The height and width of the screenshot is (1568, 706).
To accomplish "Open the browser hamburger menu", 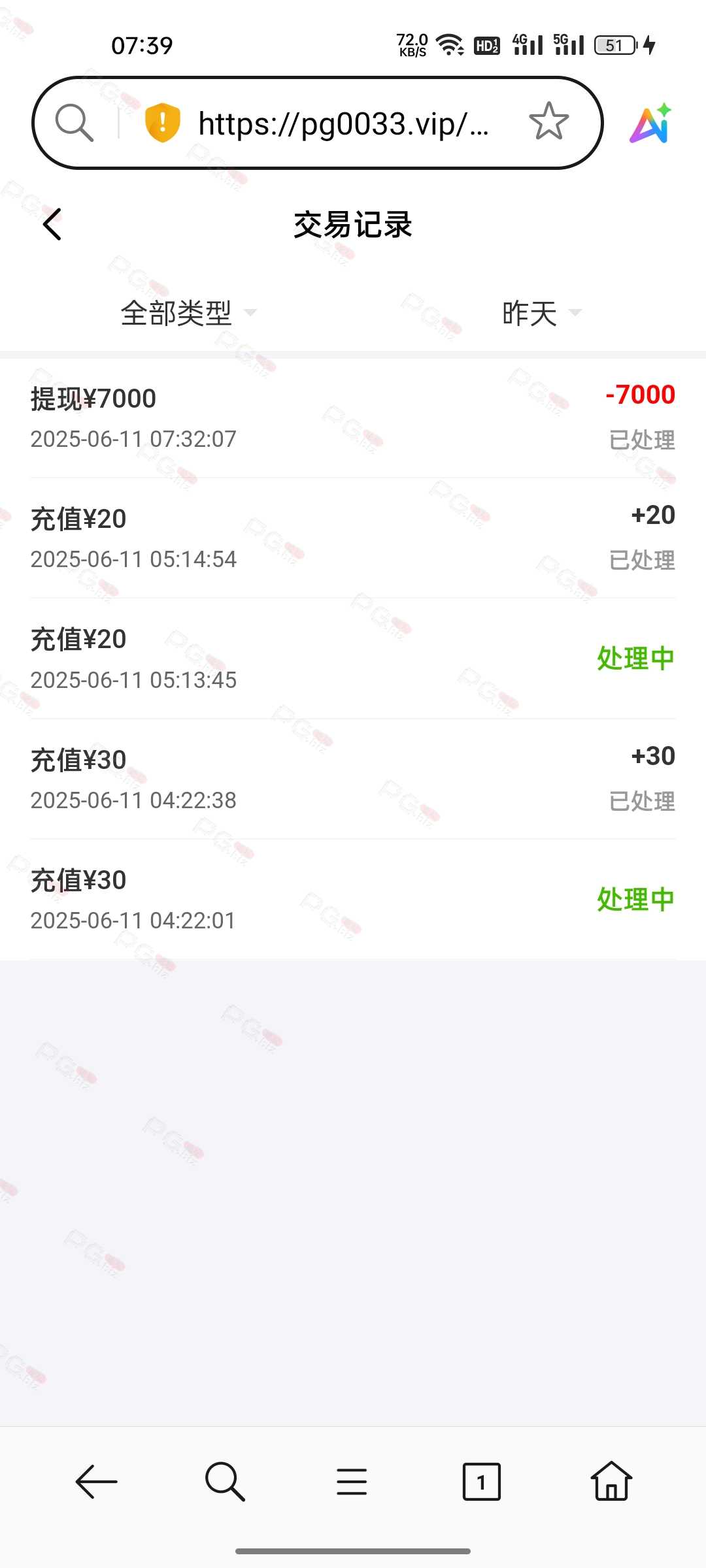I will tap(352, 1482).
